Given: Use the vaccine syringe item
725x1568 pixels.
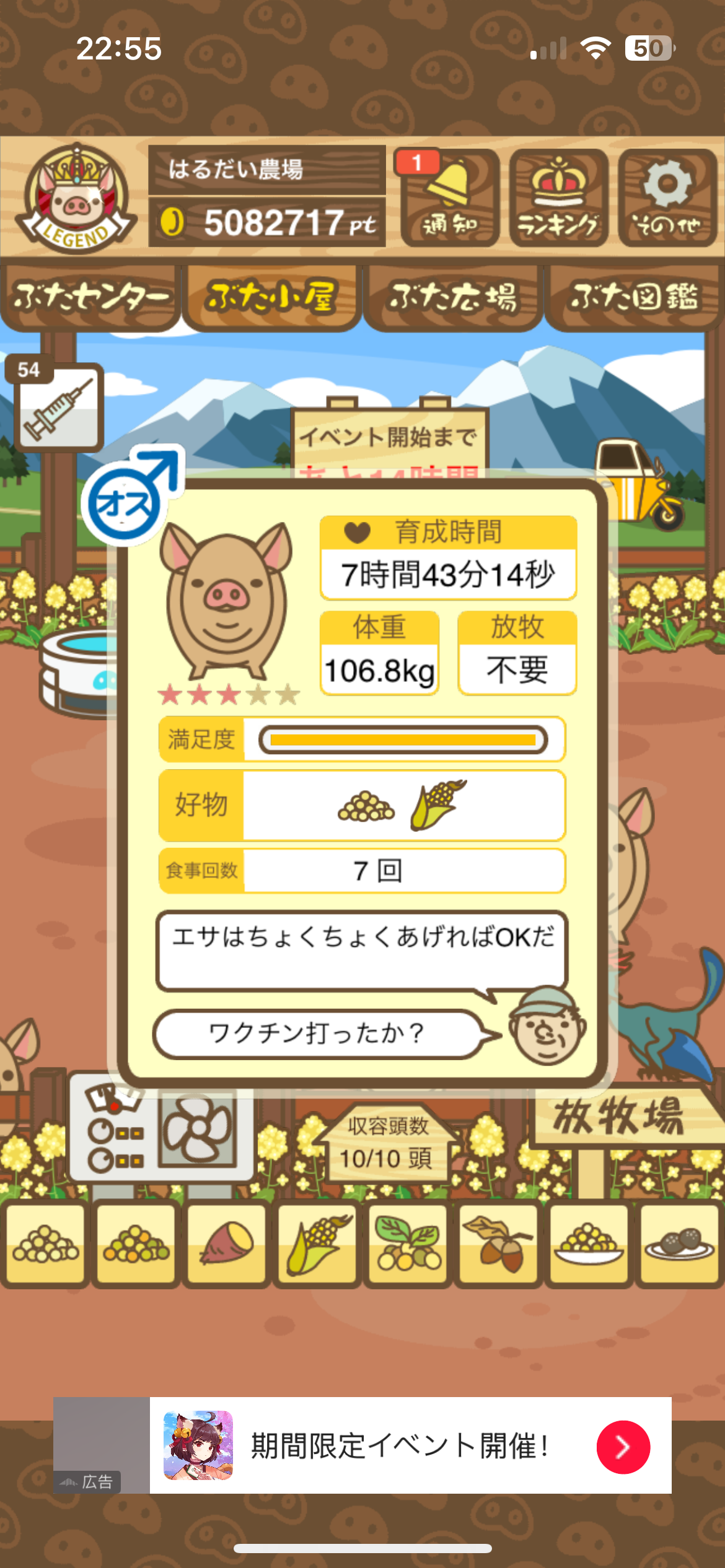Looking at the screenshot, I should (x=59, y=407).
